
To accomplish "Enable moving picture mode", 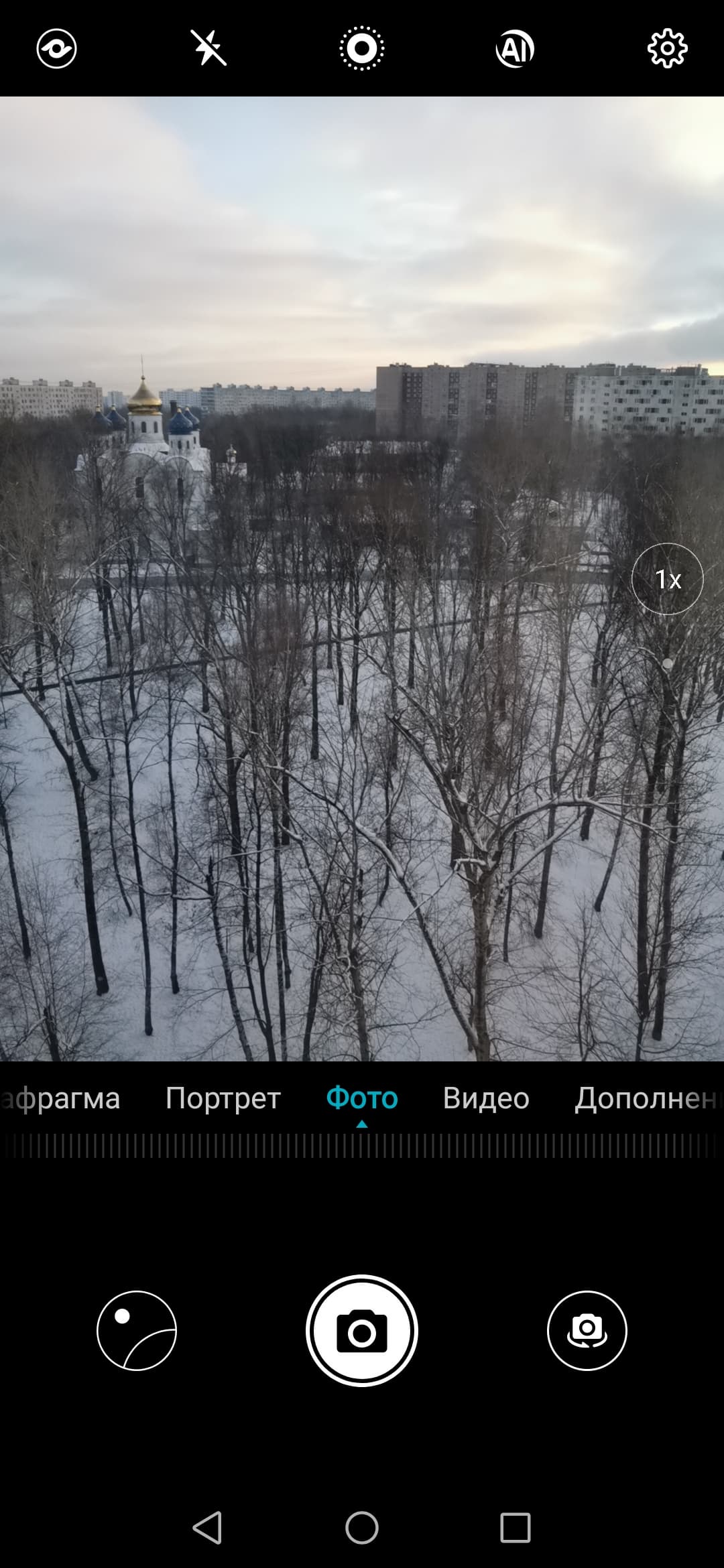I will coord(361,48).
